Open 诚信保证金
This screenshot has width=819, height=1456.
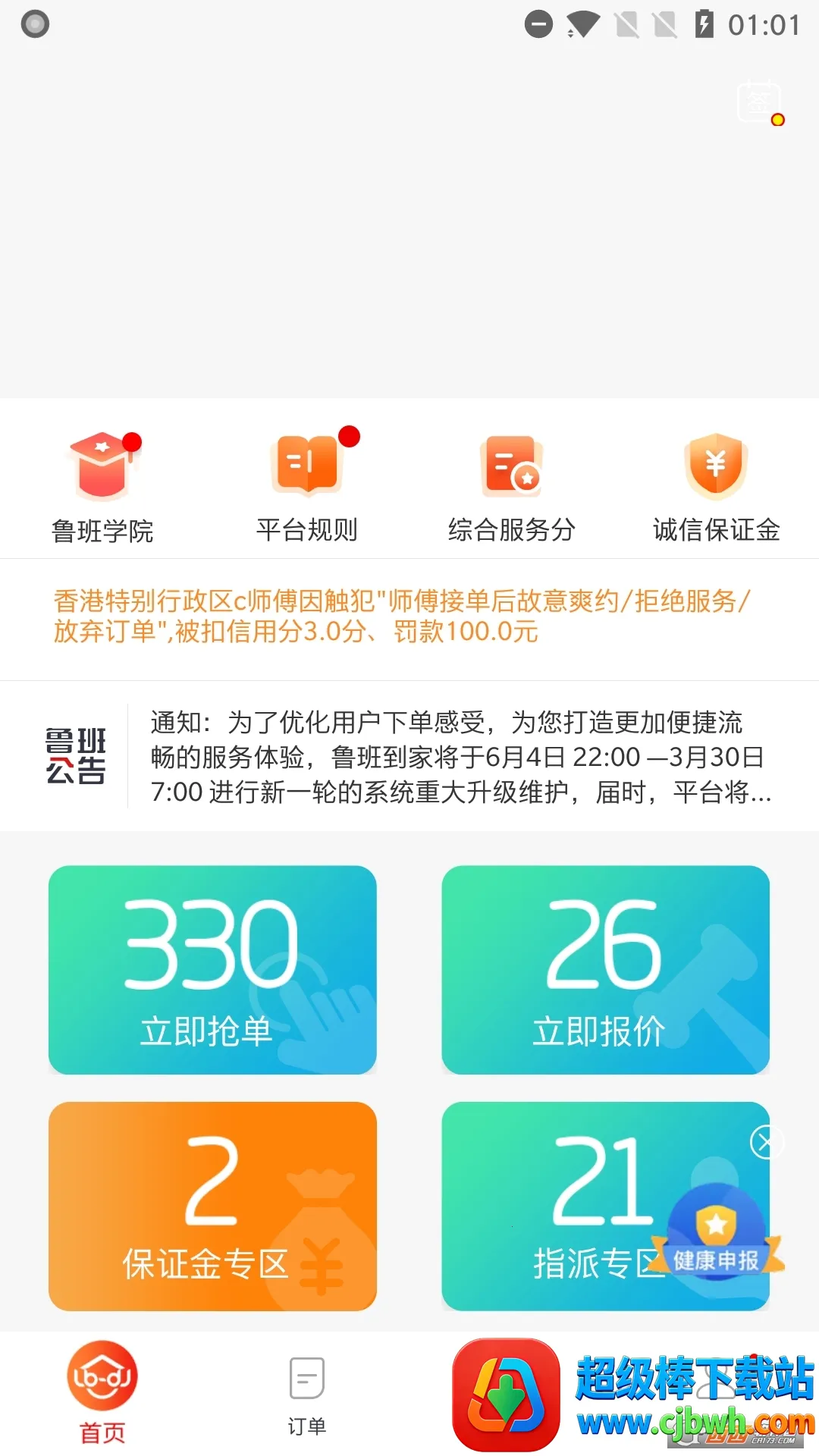coord(717,487)
